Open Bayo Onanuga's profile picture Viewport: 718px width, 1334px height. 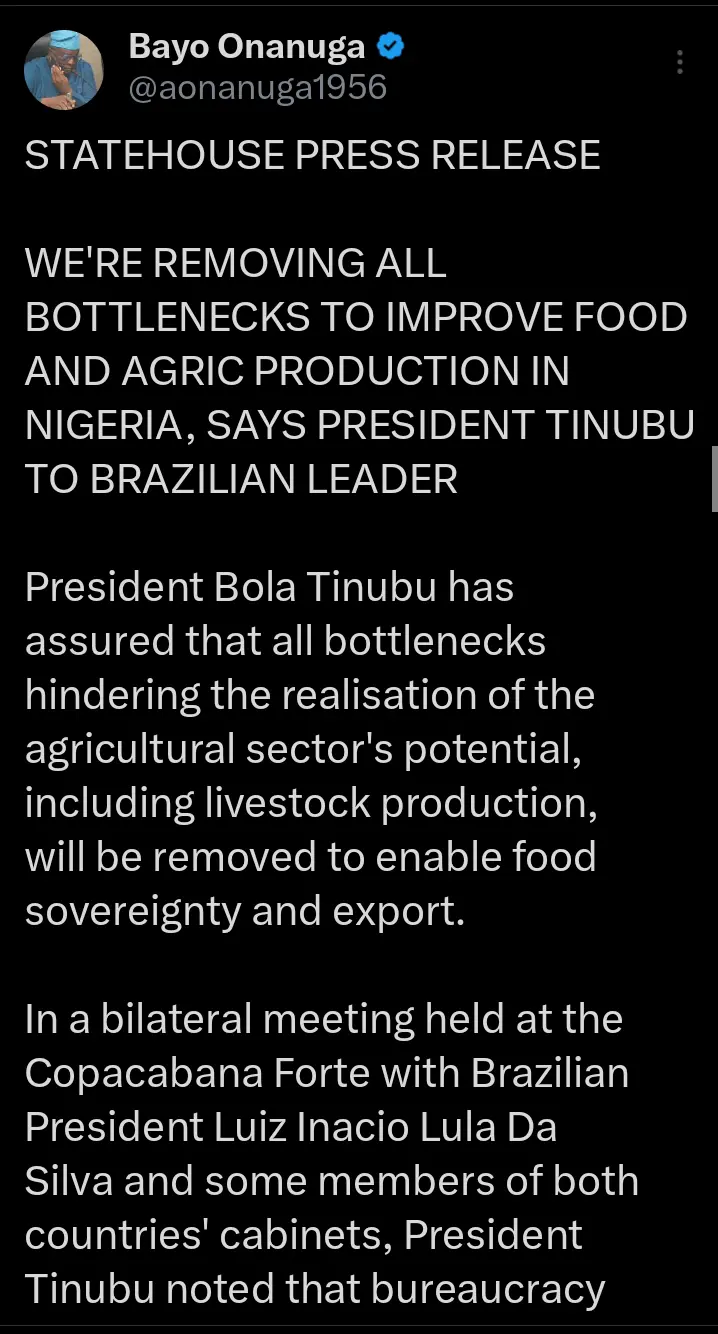click(64, 68)
